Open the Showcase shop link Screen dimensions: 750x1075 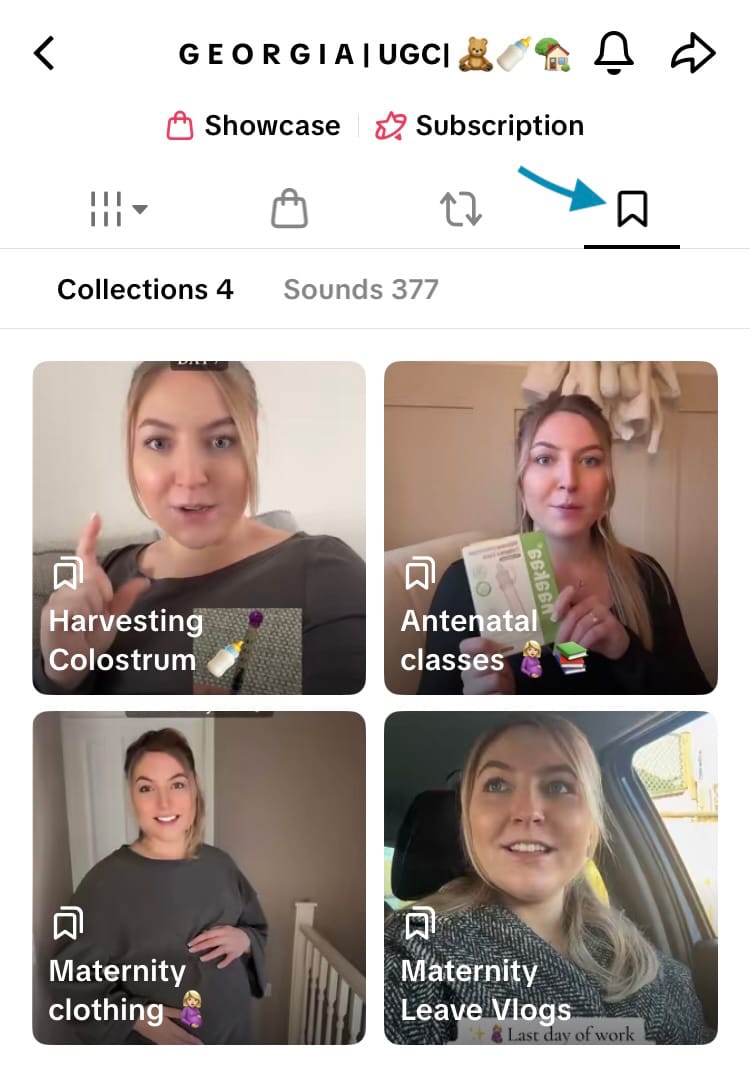[x=253, y=126]
